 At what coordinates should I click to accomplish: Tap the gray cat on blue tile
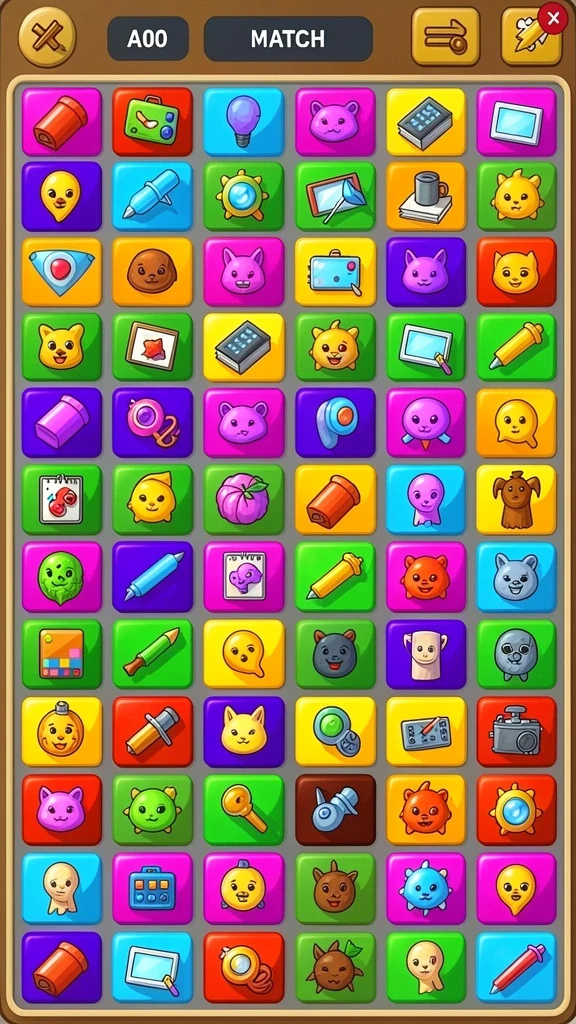pos(517,577)
